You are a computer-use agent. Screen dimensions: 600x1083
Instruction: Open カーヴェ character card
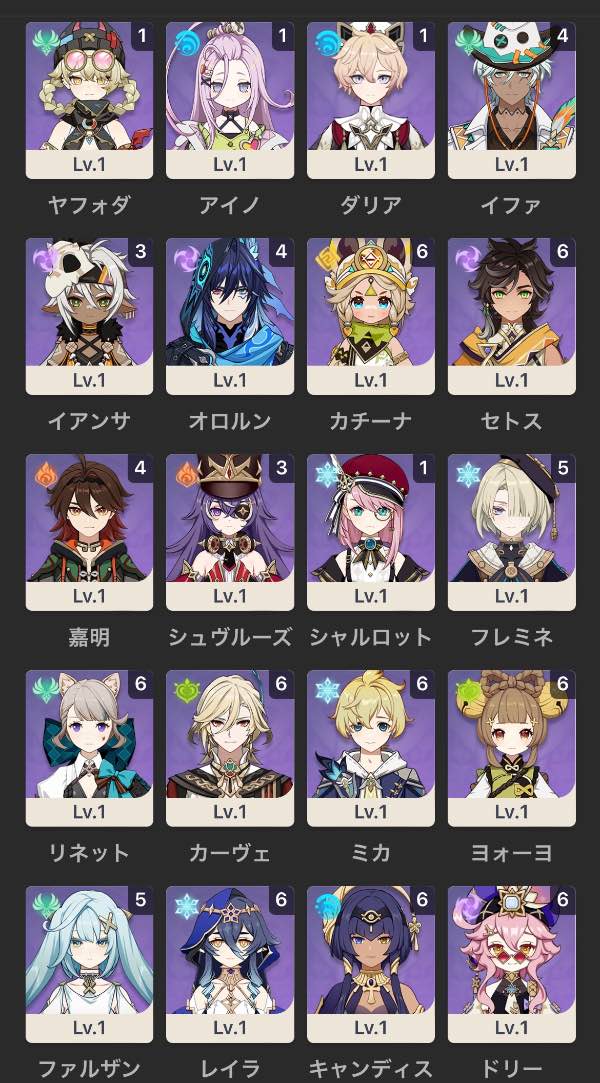(x=230, y=748)
